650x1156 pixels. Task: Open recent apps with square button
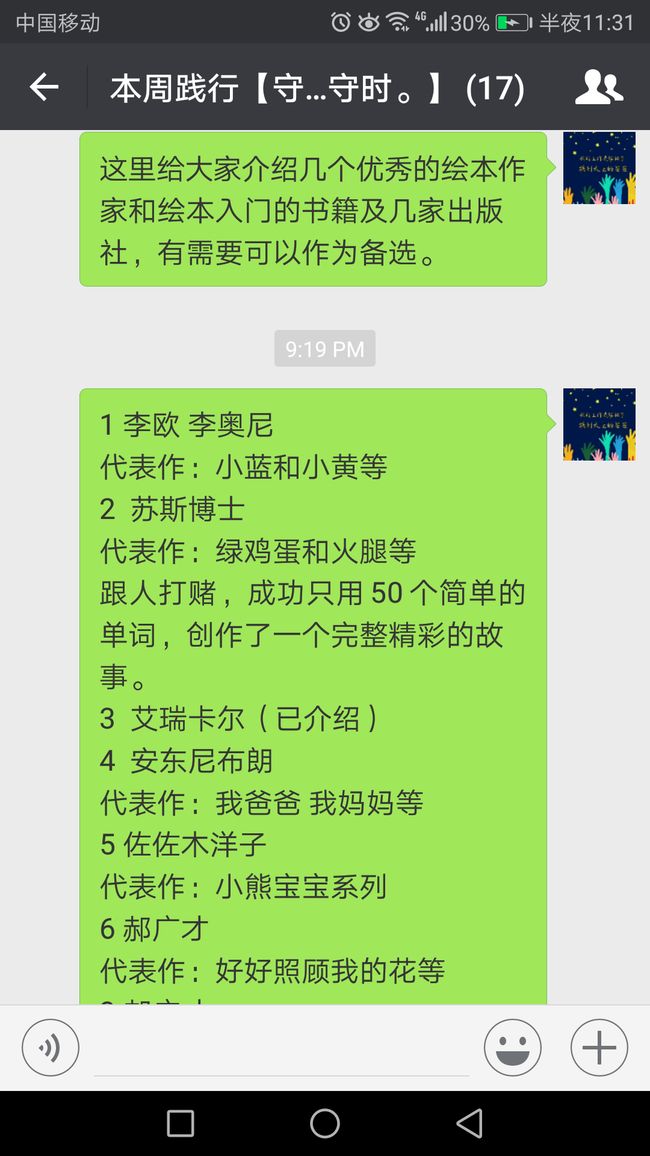pos(181,1124)
